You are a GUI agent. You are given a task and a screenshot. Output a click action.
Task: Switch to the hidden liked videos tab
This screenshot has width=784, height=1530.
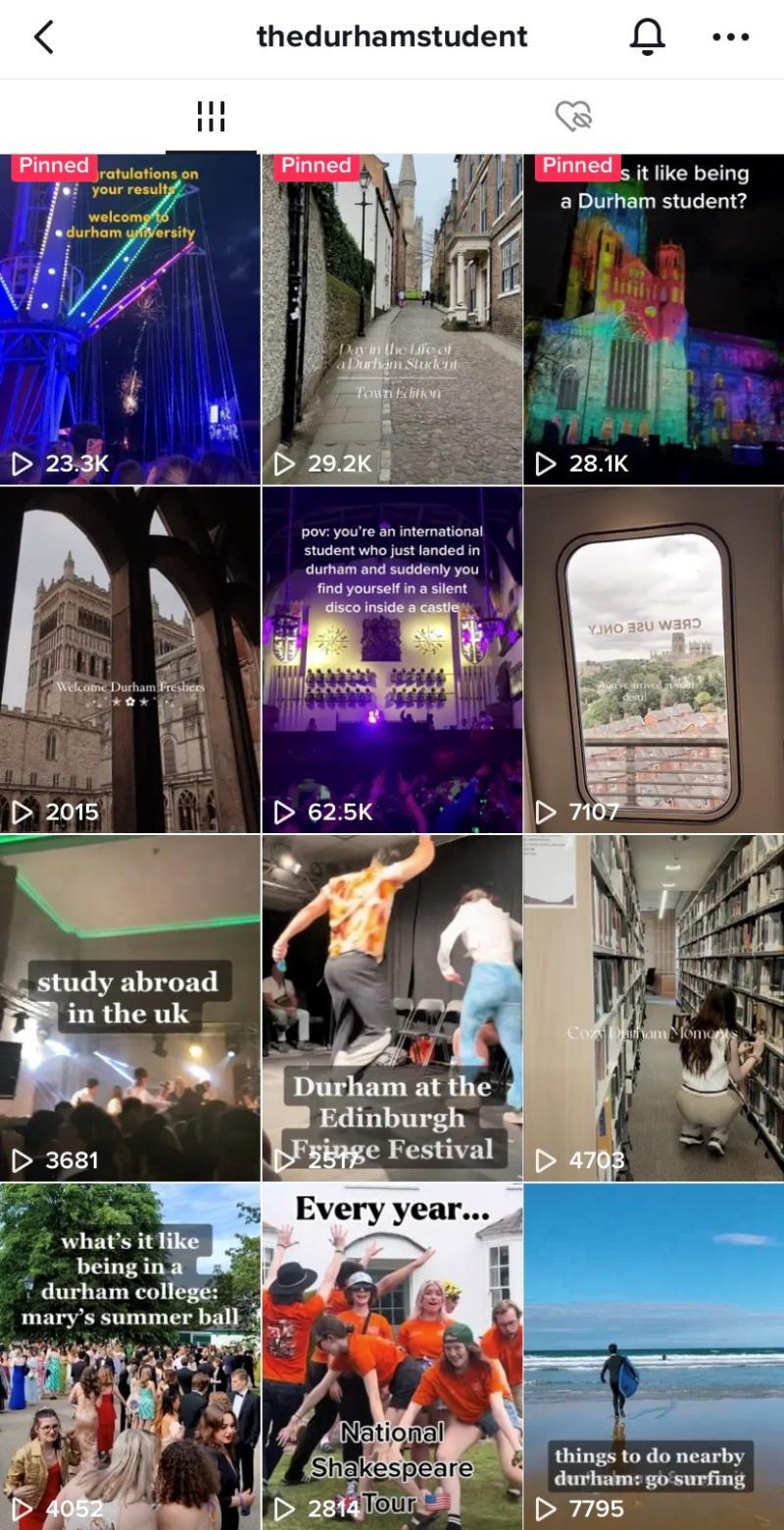(573, 117)
